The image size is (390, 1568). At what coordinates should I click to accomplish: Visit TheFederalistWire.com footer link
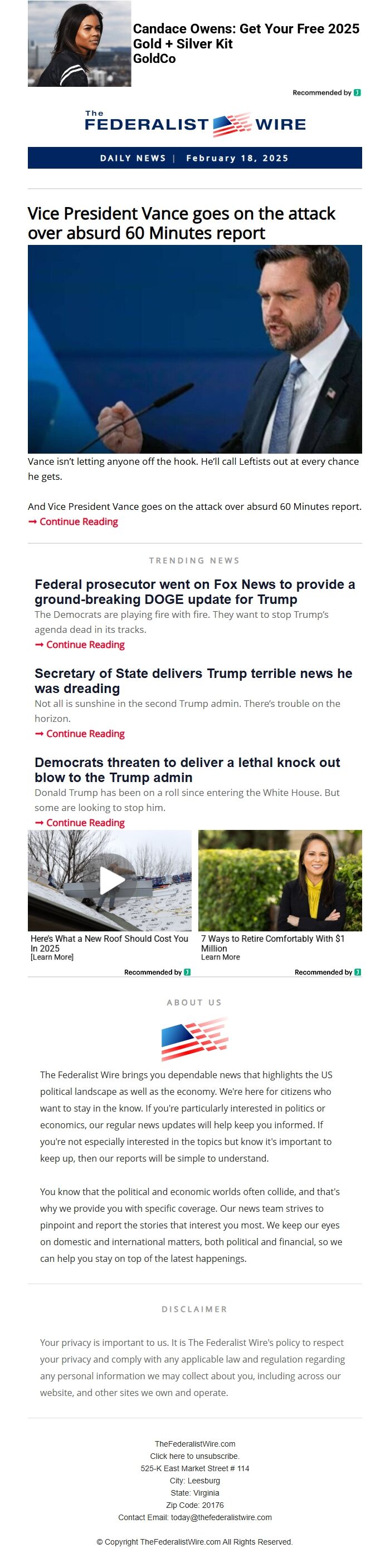[x=195, y=1444]
